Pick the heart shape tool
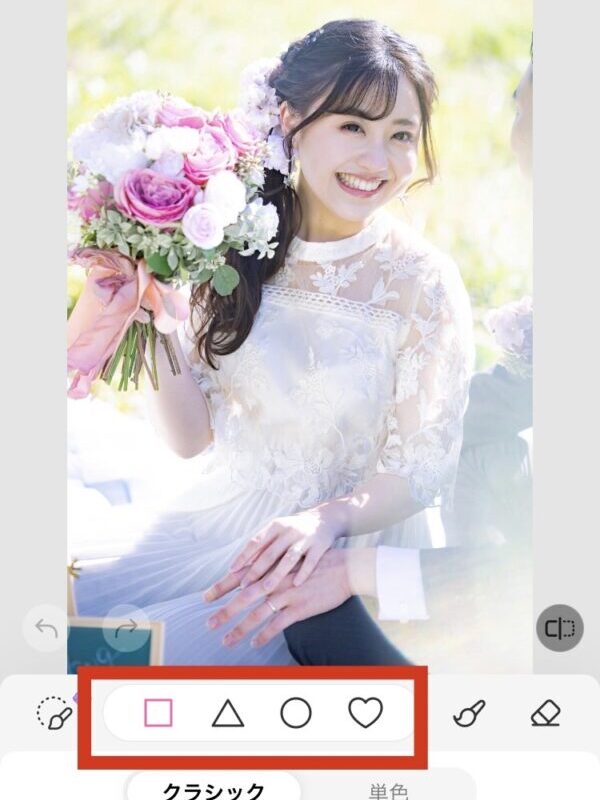 tap(365, 713)
